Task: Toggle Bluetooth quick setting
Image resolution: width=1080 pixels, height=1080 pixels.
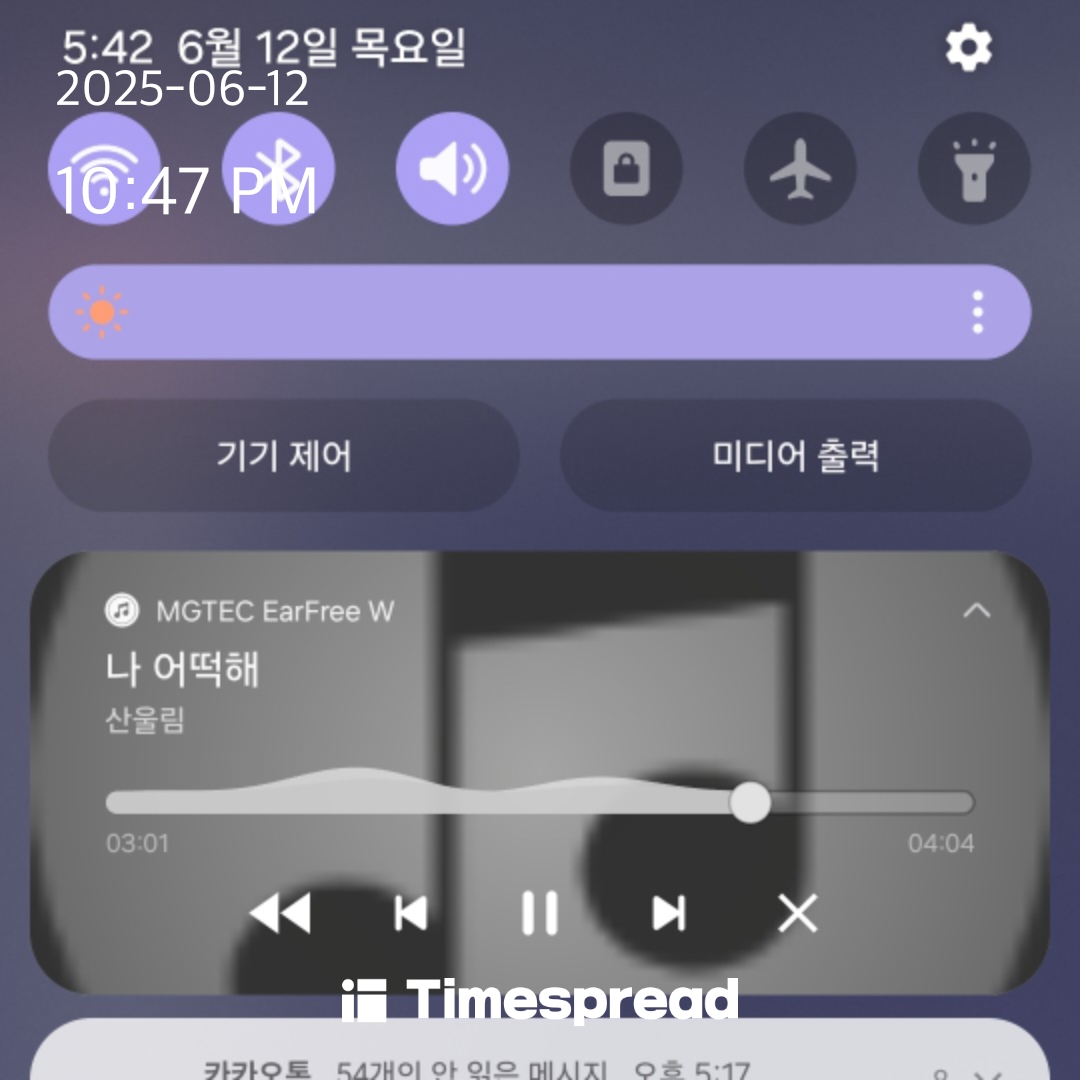Action: (278, 168)
